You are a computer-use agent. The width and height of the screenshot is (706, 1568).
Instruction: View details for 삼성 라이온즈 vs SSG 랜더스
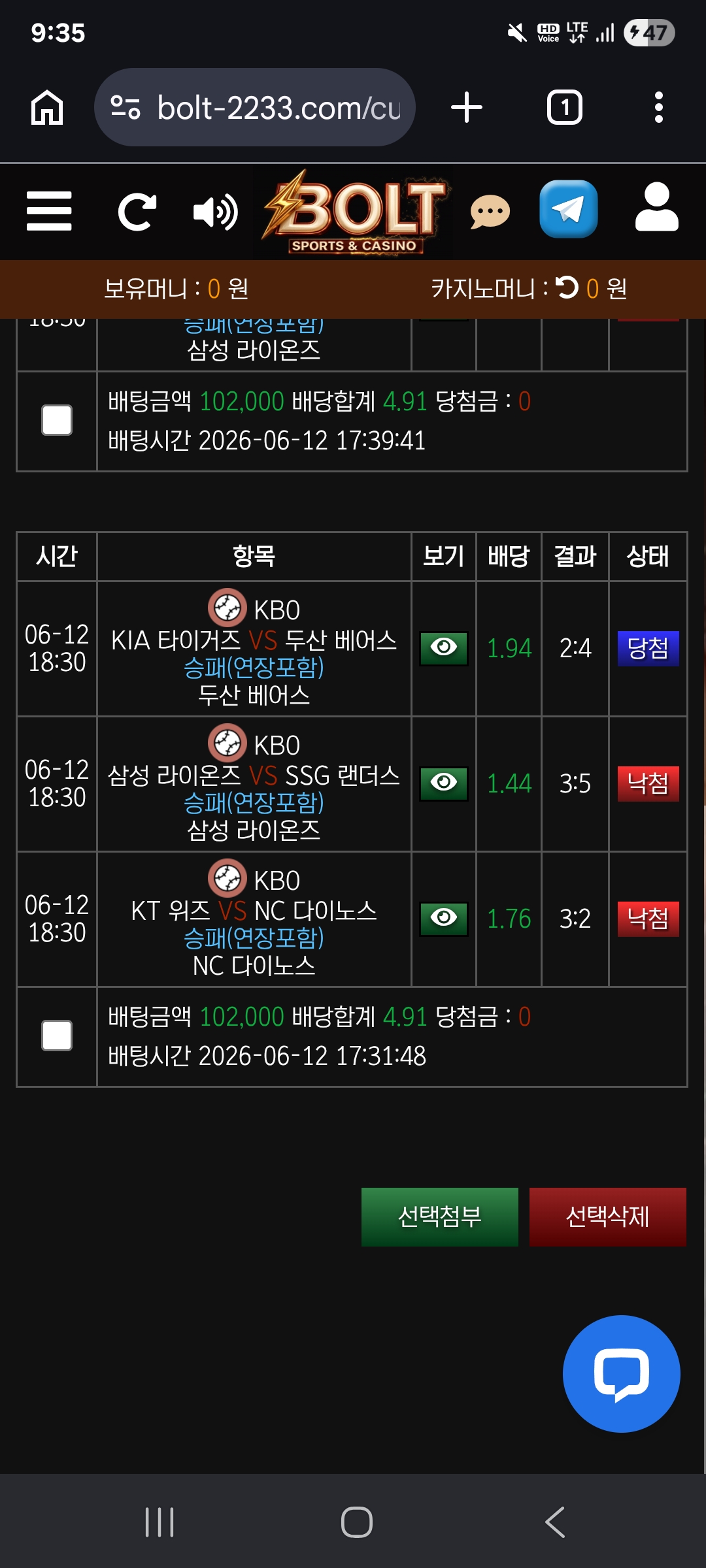click(x=444, y=783)
